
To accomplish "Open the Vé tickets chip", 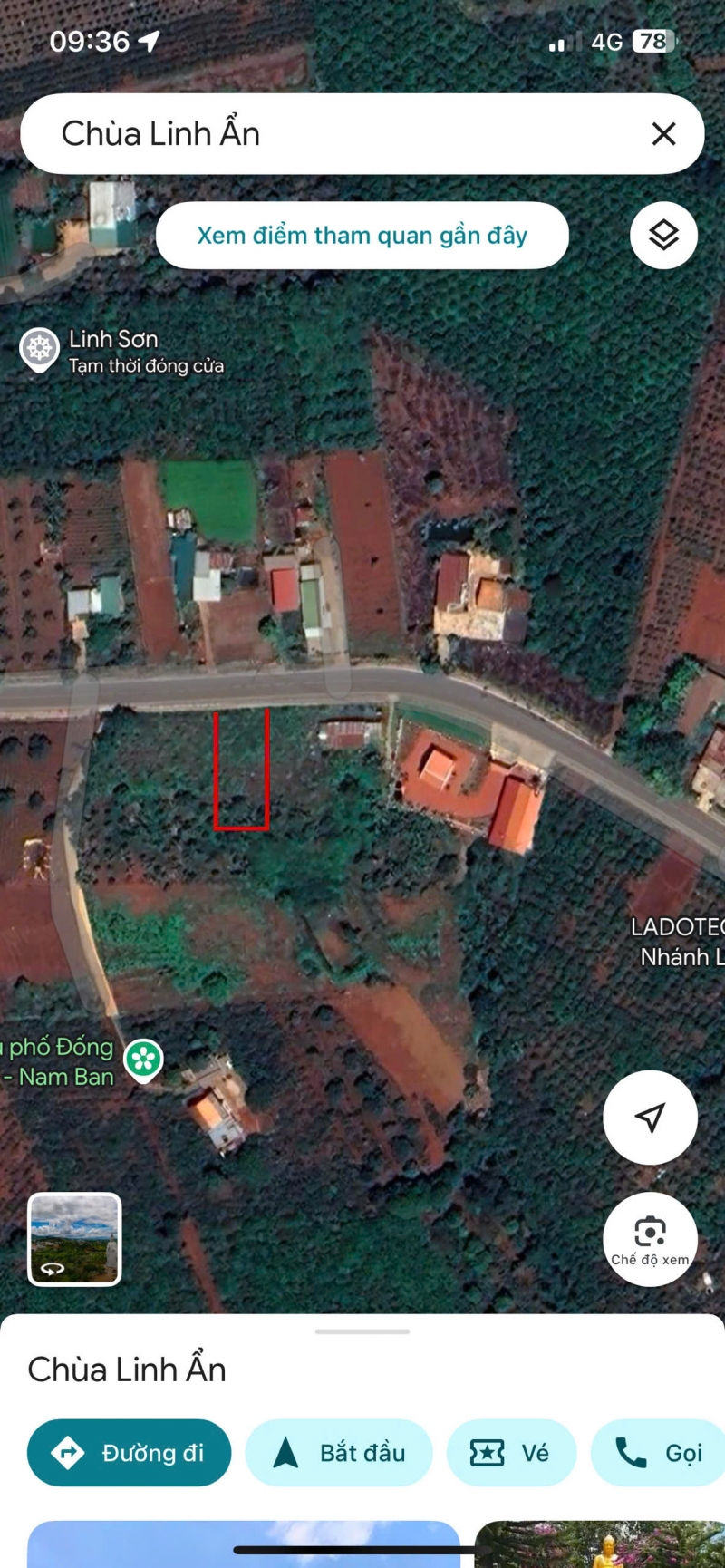I will coord(511,1453).
